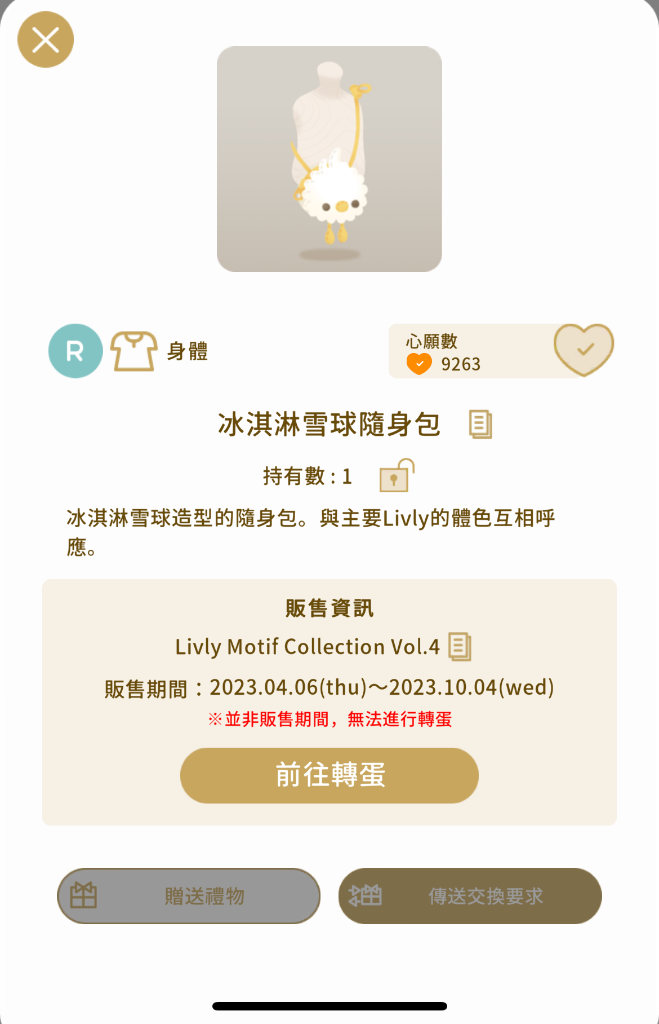Screen dimensions: 659x1024
Task: Copy the item name 冰淇淋雪球隨身包
Action: 481,424
